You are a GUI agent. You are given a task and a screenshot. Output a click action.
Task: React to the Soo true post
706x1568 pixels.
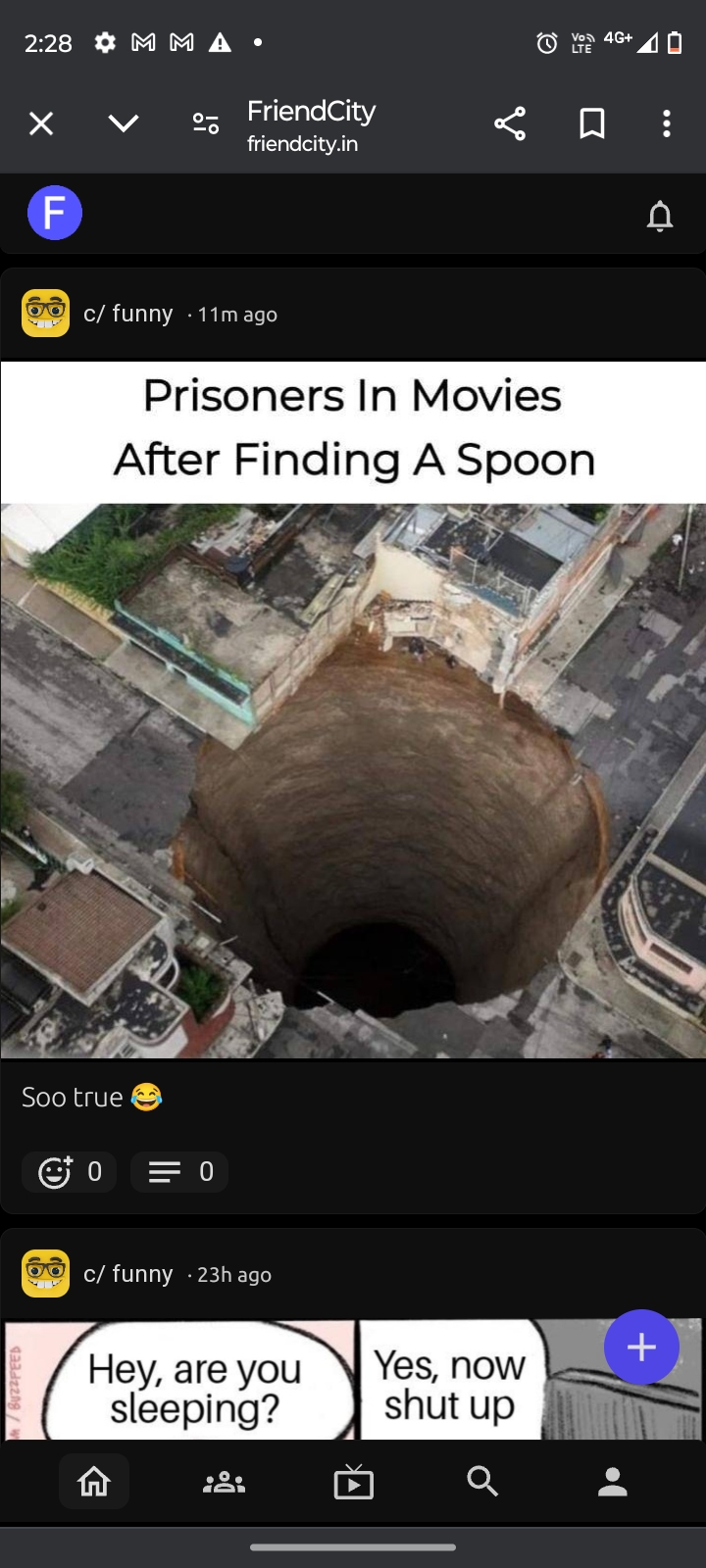(70, 1172)
